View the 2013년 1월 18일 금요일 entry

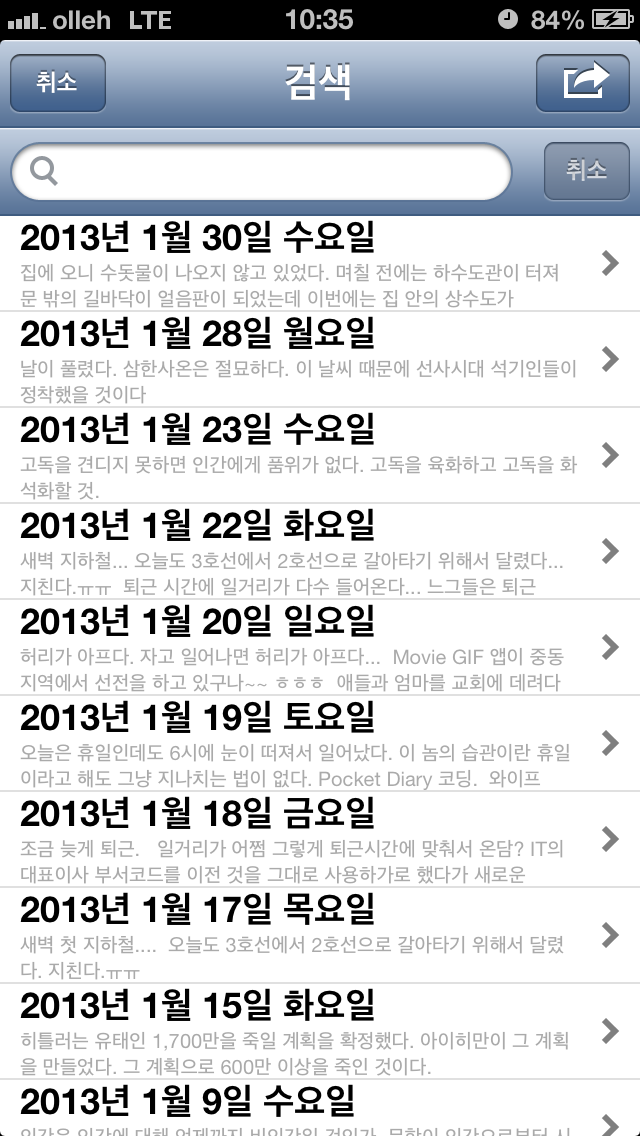(x=320, y=840)
